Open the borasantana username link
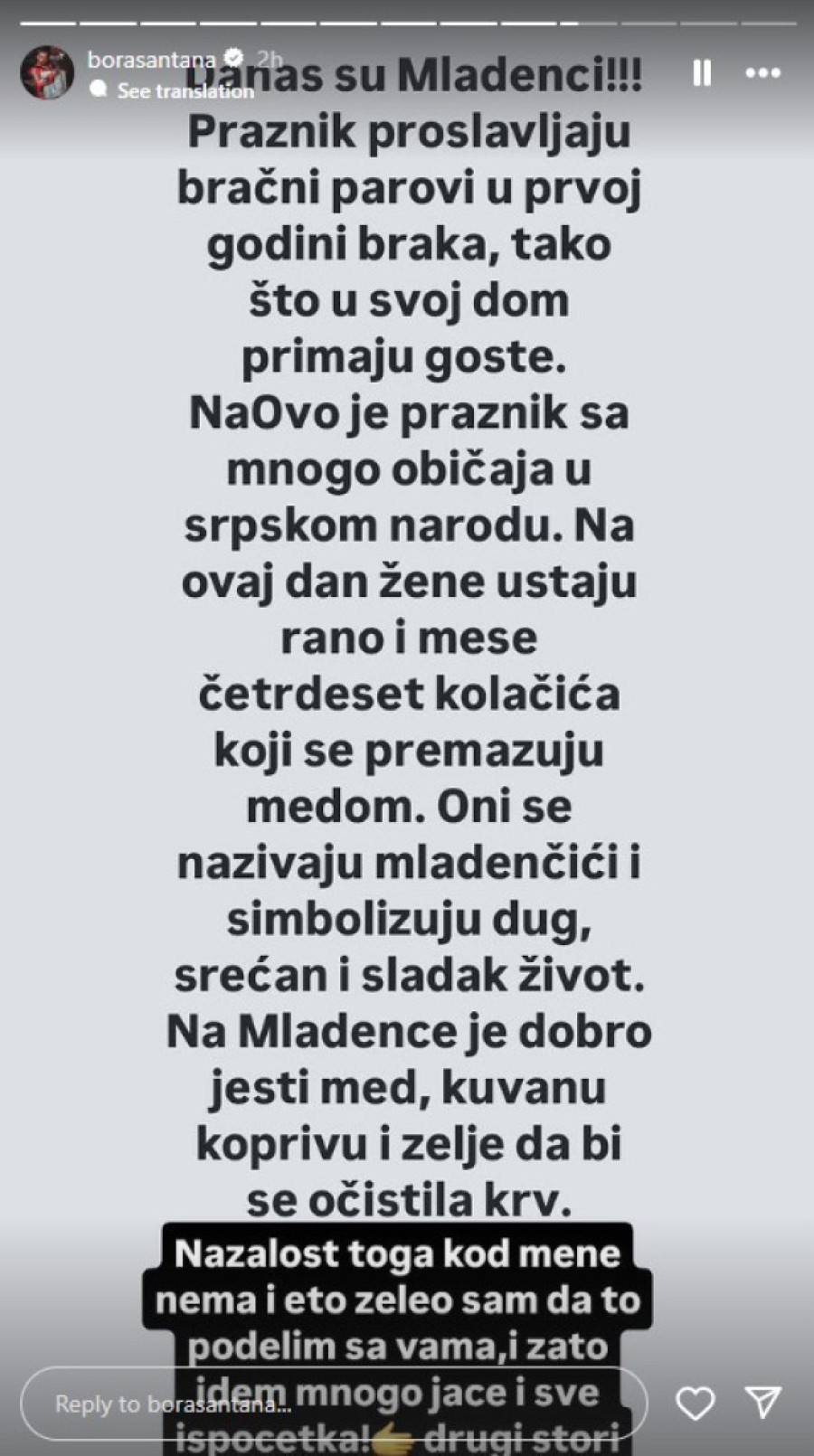This screenshot has width=814, height=1456. coord(151,60)
